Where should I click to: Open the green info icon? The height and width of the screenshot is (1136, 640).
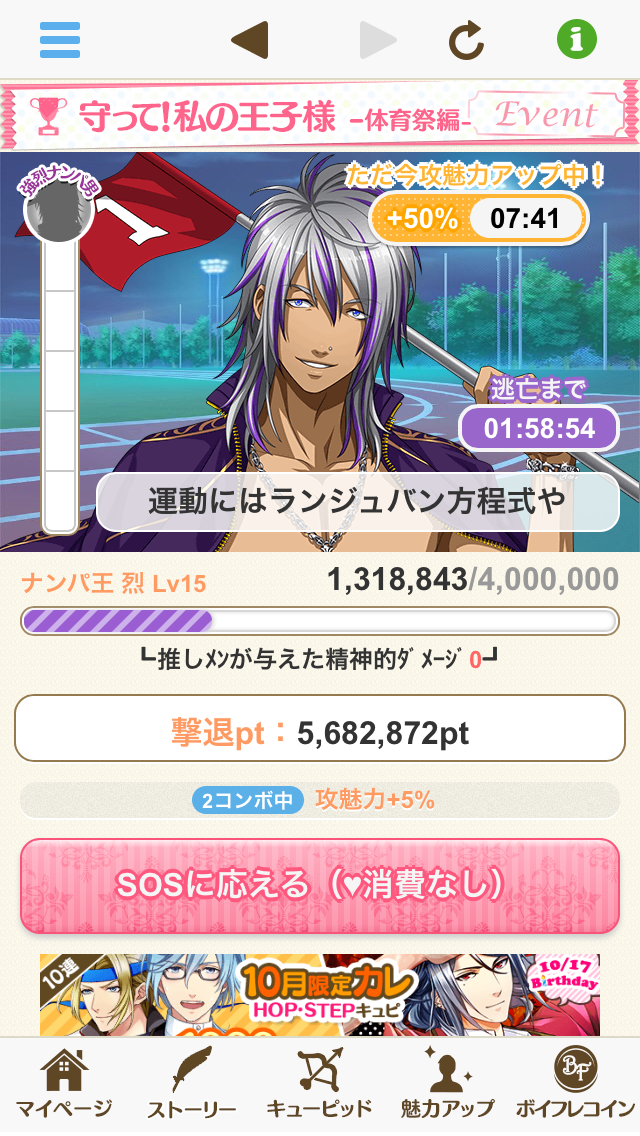(577, 40)
